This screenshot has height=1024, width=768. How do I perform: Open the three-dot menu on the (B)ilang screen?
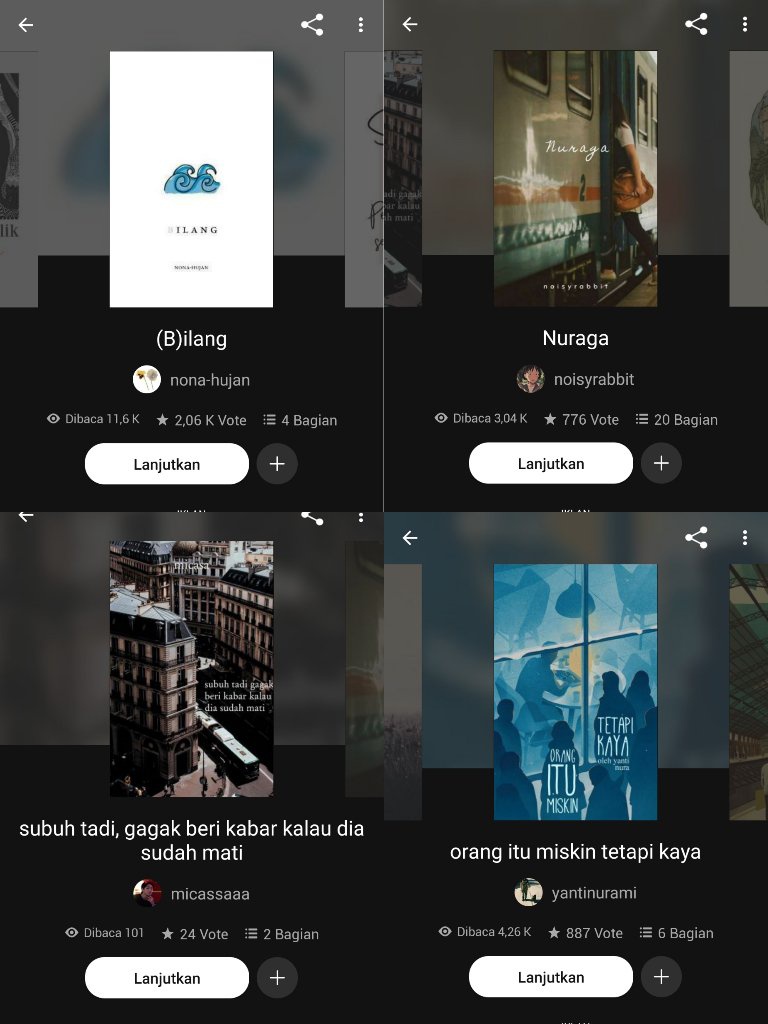click(361, 25)
